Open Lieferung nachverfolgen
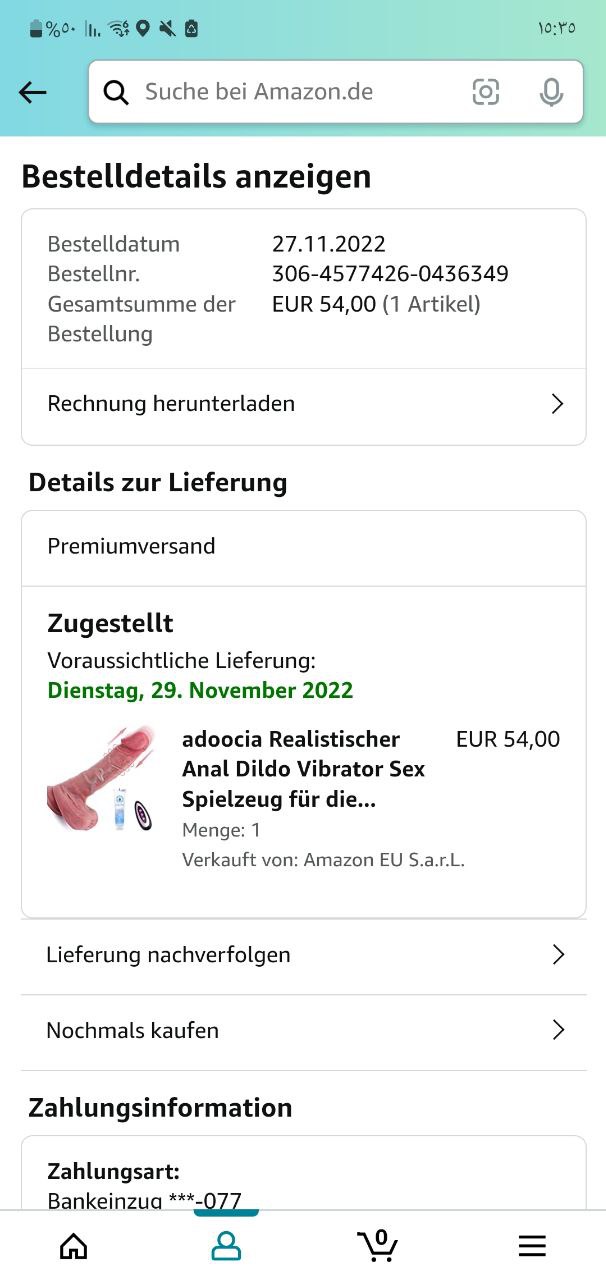 click(x=303, y=955)
